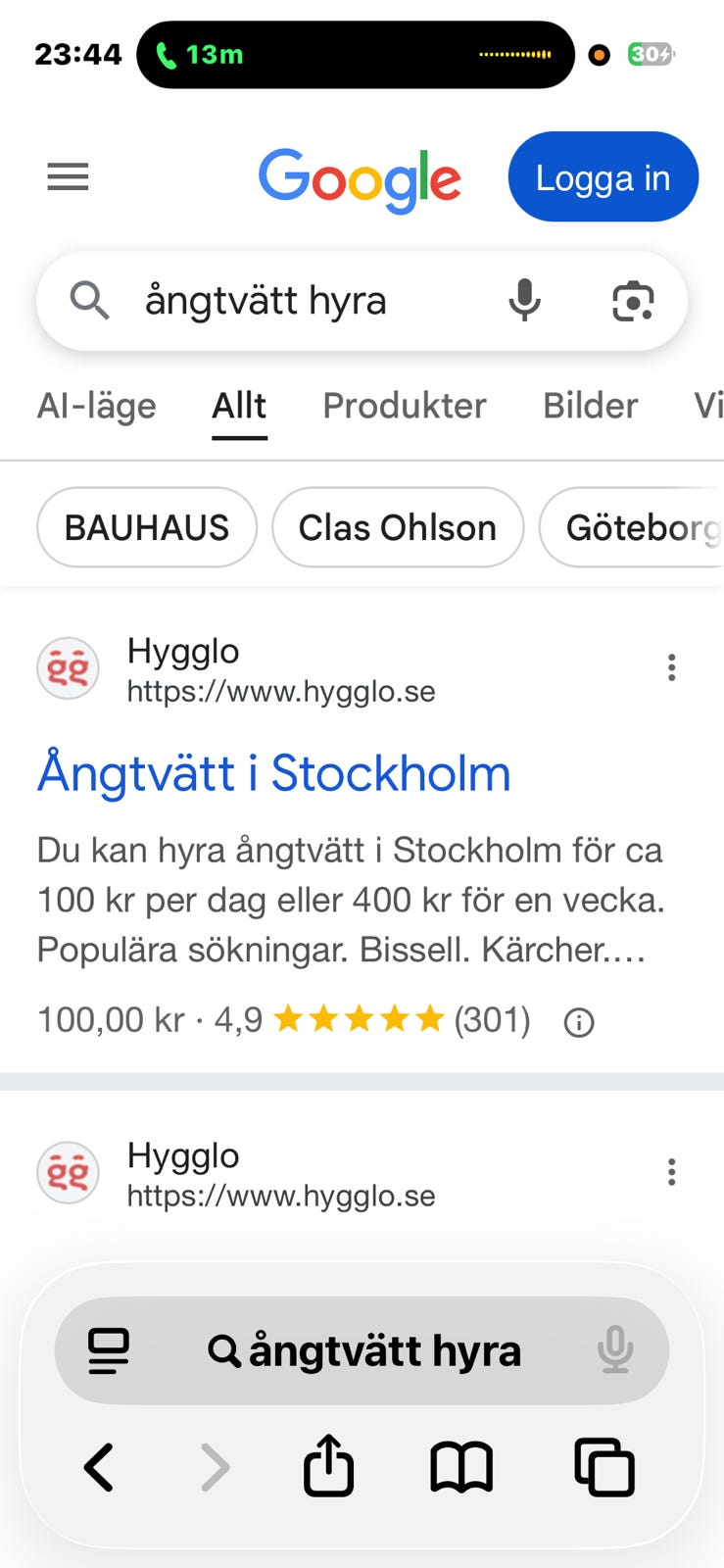
Task: Click the magnifying glass search icon
Action: tap(90, 301)
